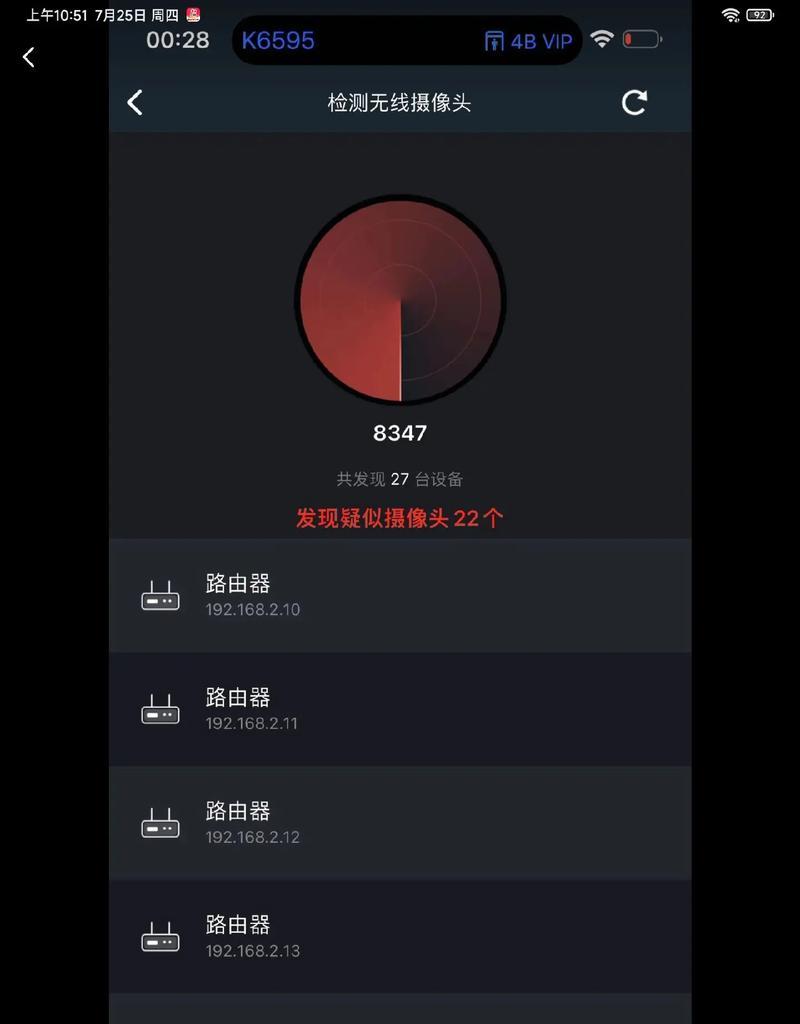The width and height of the screenshot is (800, 1024).
Task: Open the router at 192.168.2.10
Action: (400, 595)
